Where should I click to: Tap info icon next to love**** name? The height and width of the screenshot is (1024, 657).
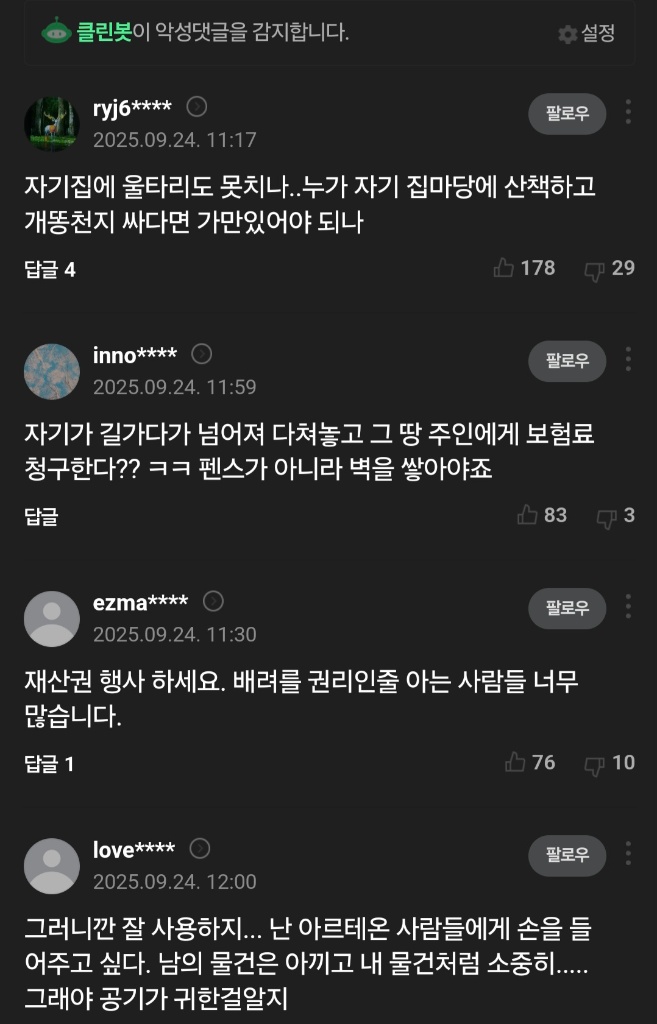click(x=200, y=848)
